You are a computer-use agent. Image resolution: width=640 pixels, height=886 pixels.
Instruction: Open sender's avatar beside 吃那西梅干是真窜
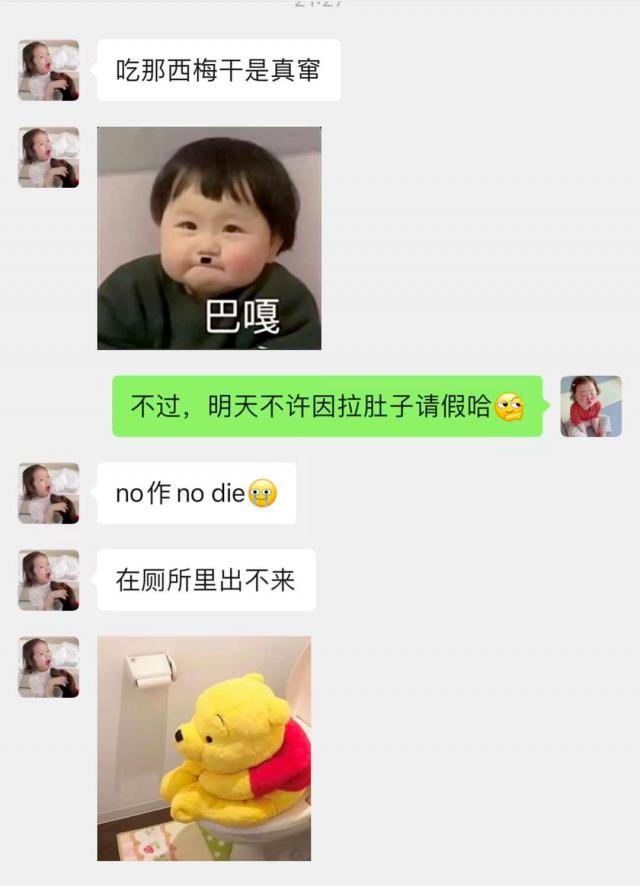(48, 70)
